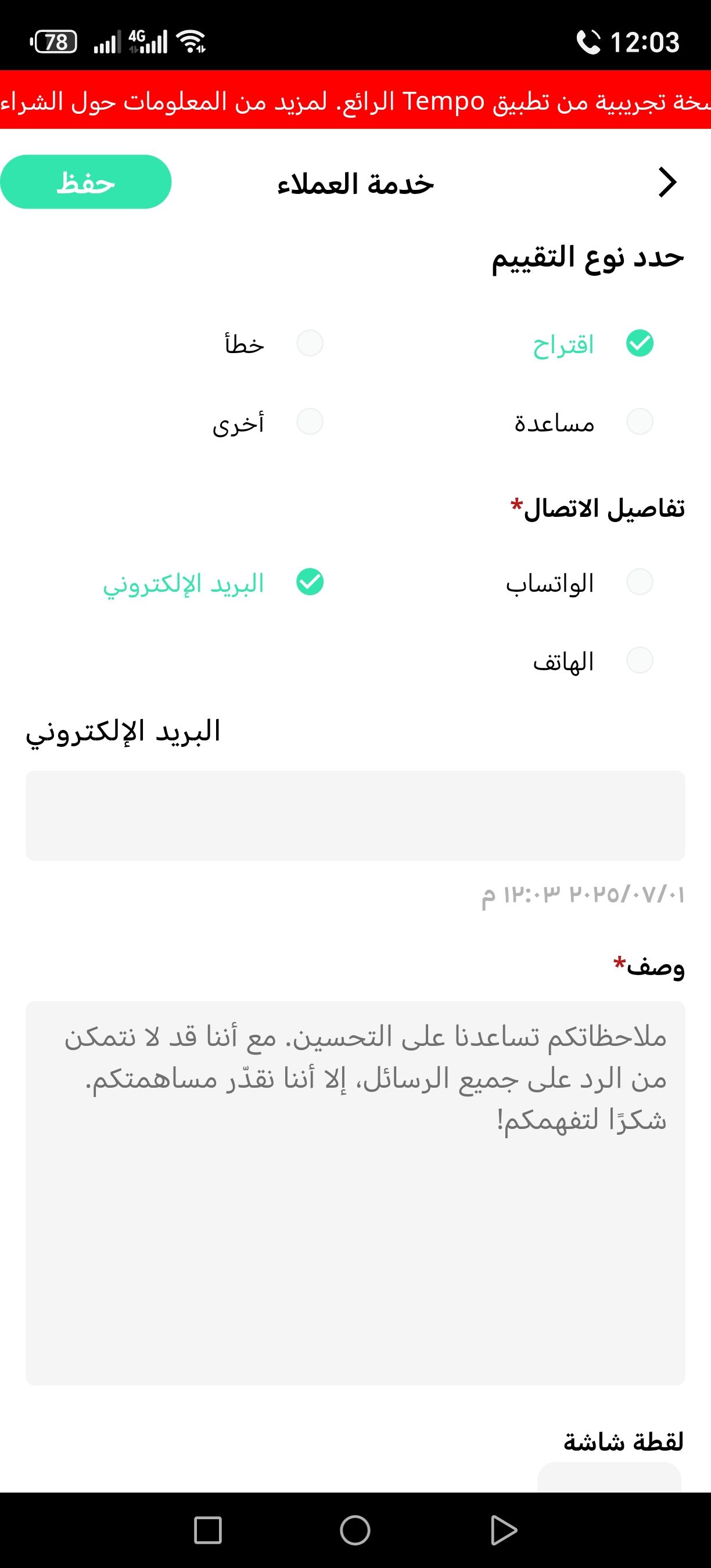Select البريد الإلكتروني contact option

pyautogui.click(x=309, y=582)
